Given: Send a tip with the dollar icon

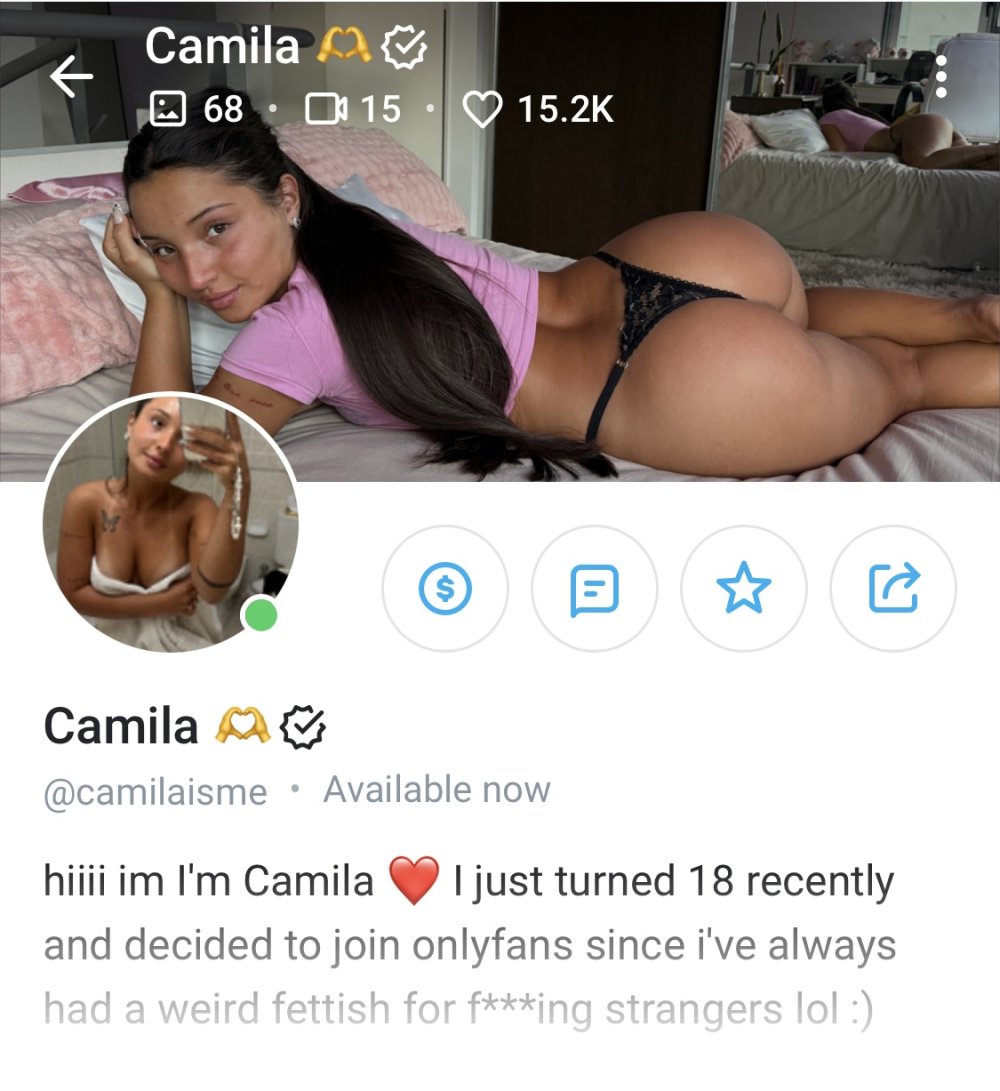Looking at the screenshot, I should [445, 589].
